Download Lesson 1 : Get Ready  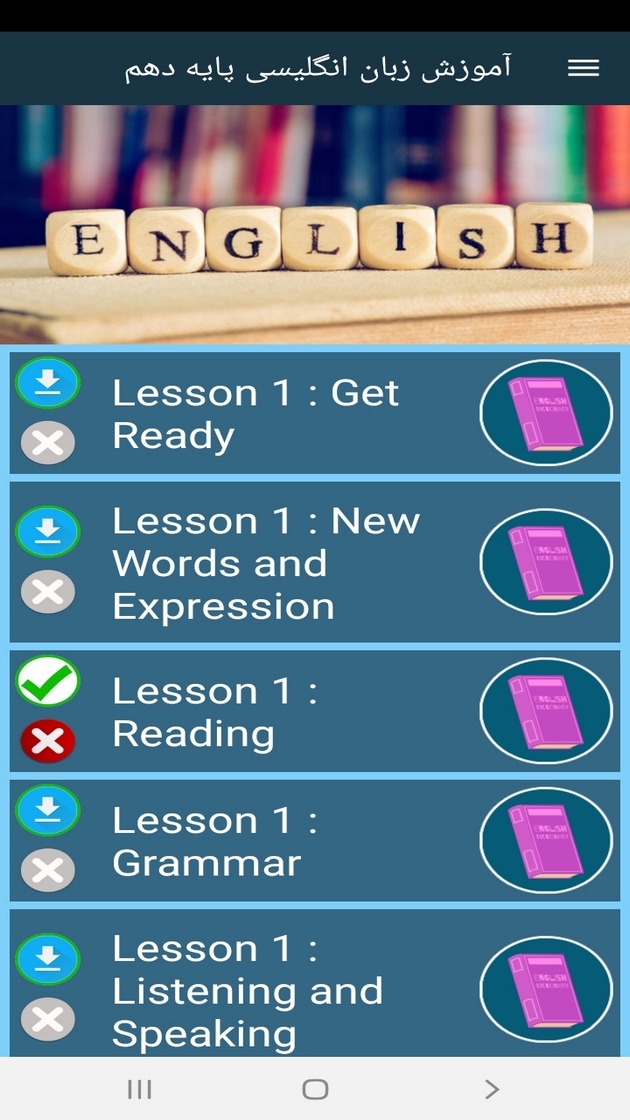[48, 382]
